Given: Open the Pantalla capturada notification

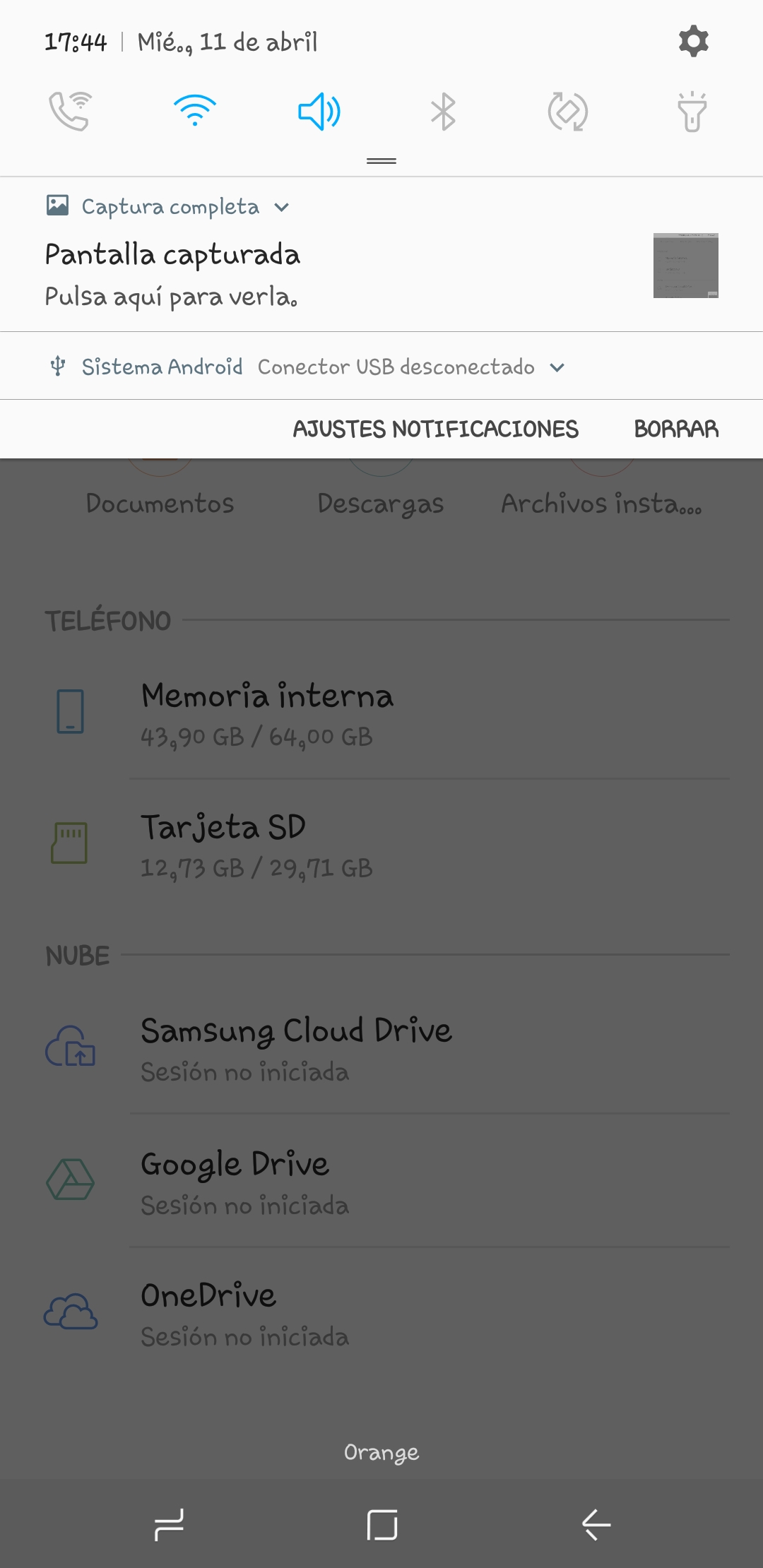Looking at the screenshot, I should tap(283, 274).
